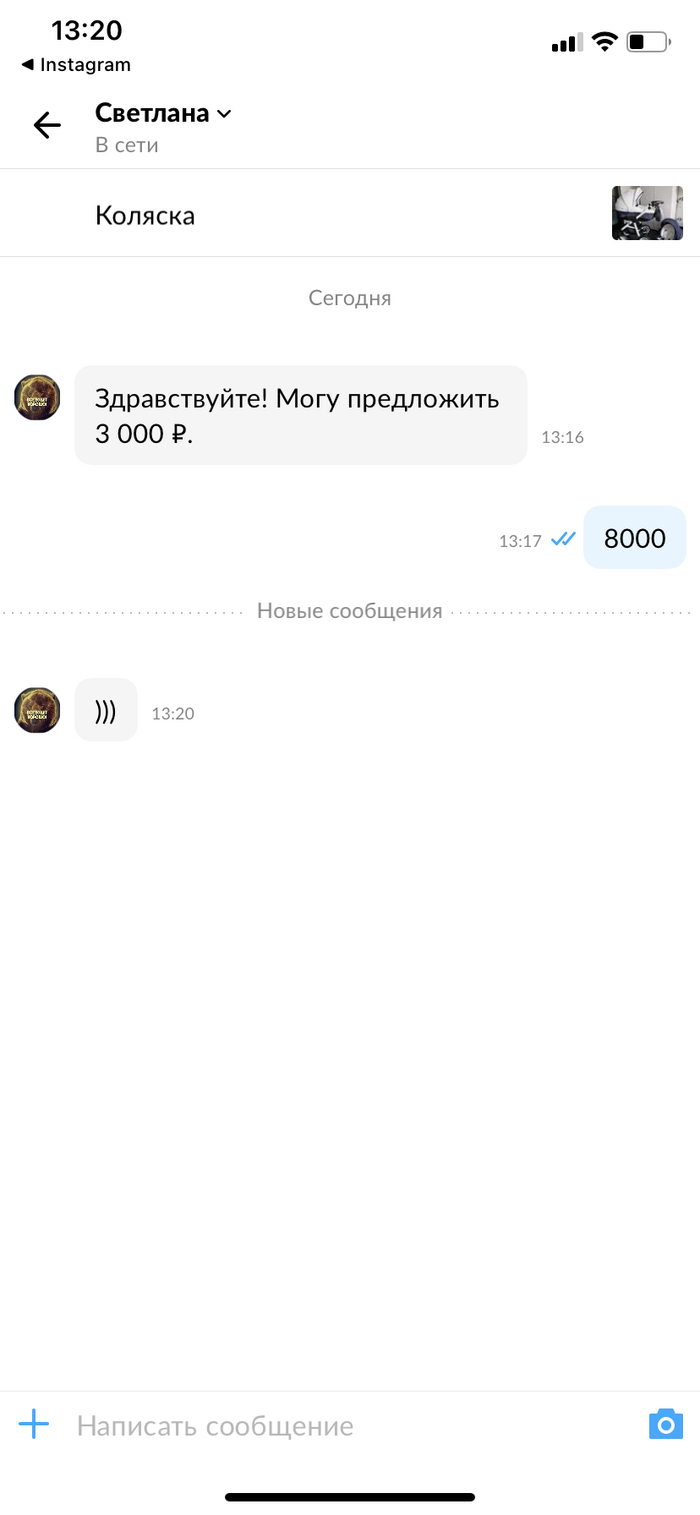Go back using the arrow icon

click(x=47, y=125)
